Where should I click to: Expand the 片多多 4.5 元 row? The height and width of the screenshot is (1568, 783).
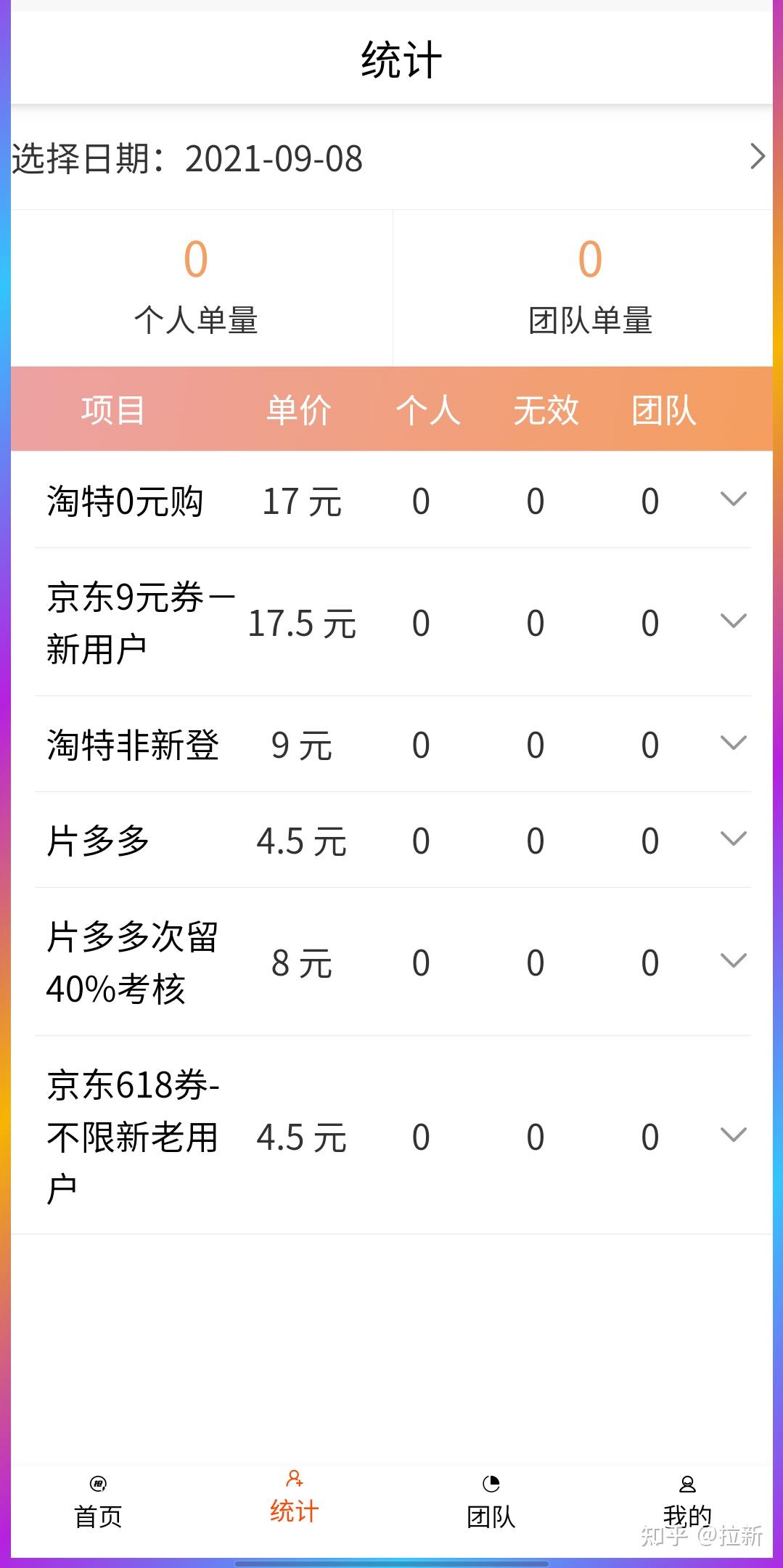(733, 839)
